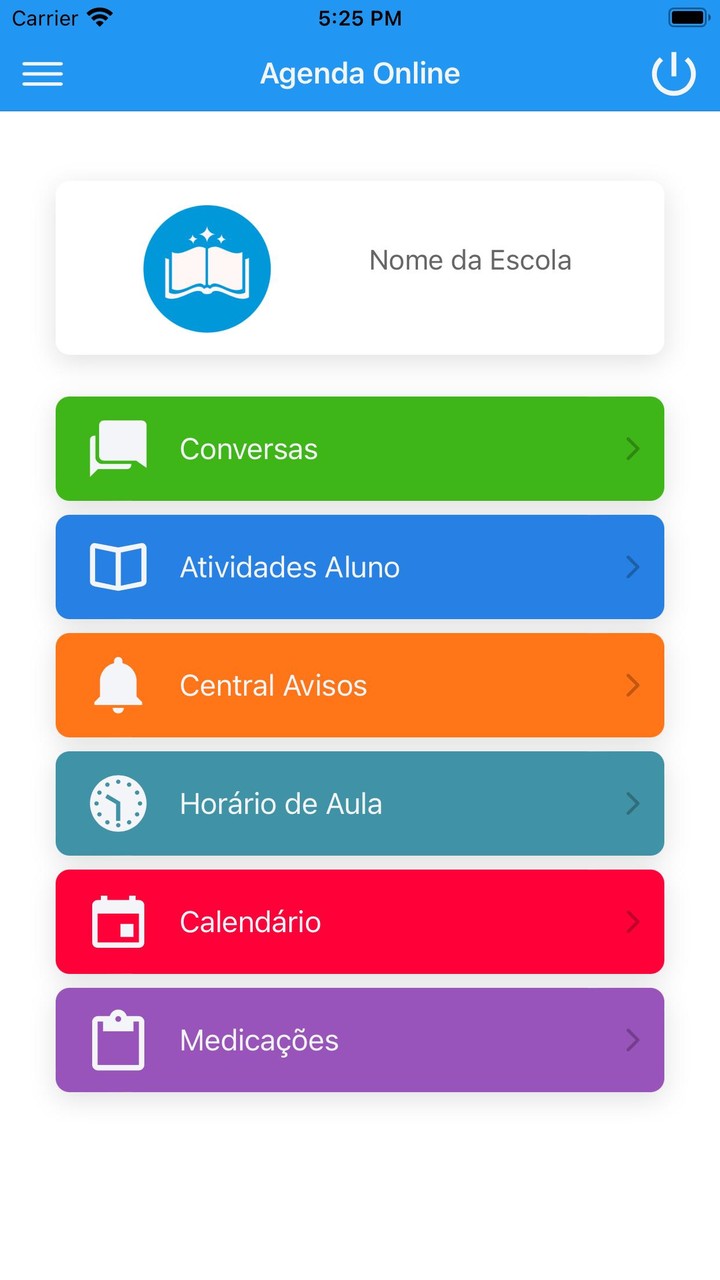720x1280 pixels.
Task: Click the clock icon on Horário de Aula
Action: (x=117, y=803)
